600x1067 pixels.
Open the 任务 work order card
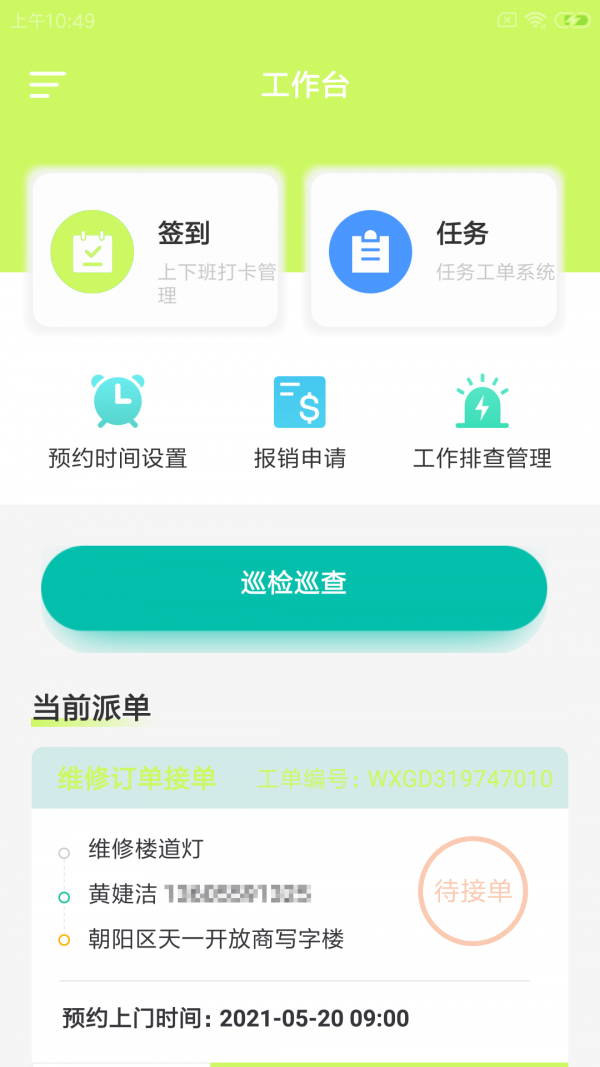click(x=433, y=250)
